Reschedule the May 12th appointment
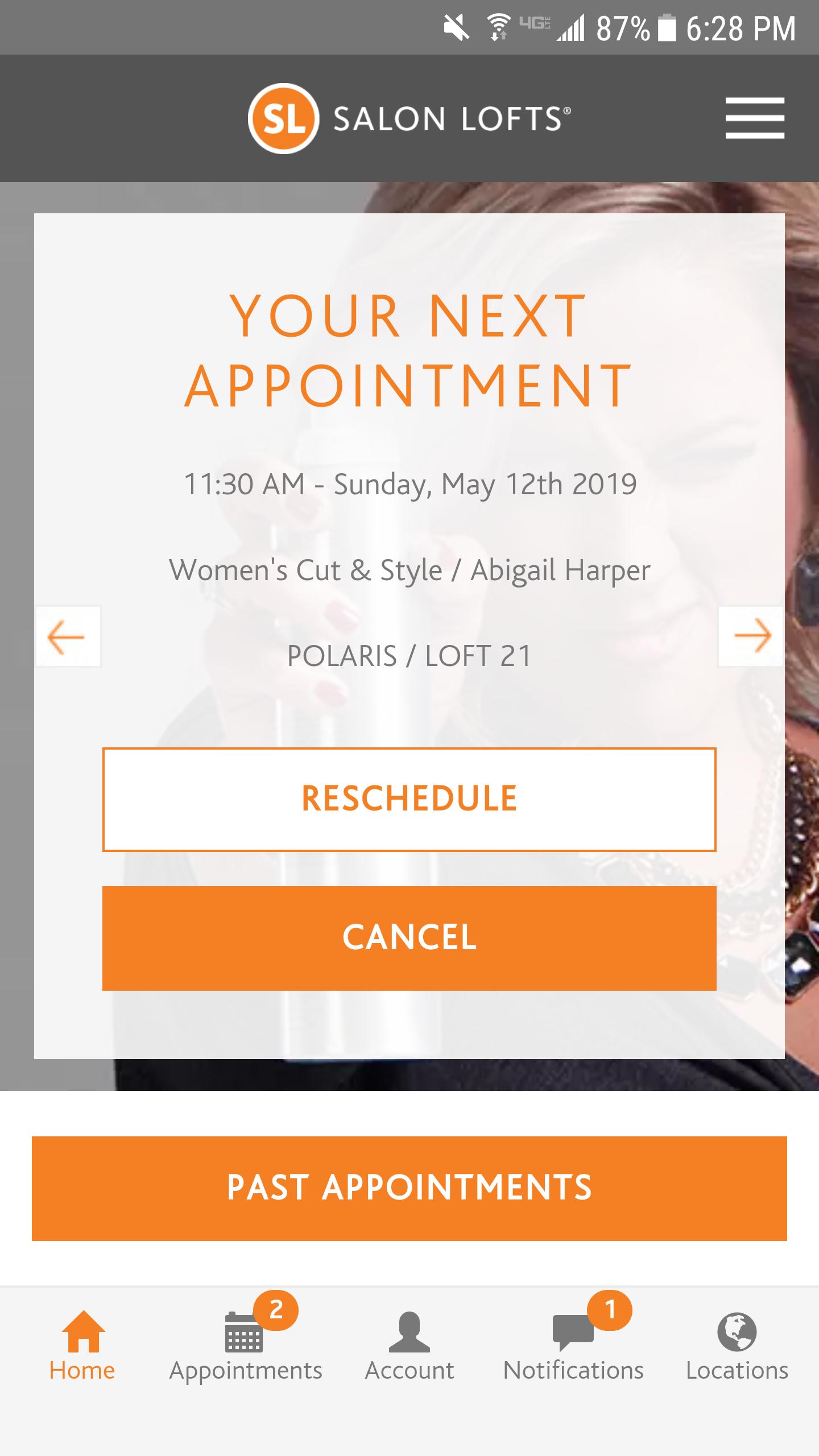This screenshot has height=1456, width=819. pos(409,799)
